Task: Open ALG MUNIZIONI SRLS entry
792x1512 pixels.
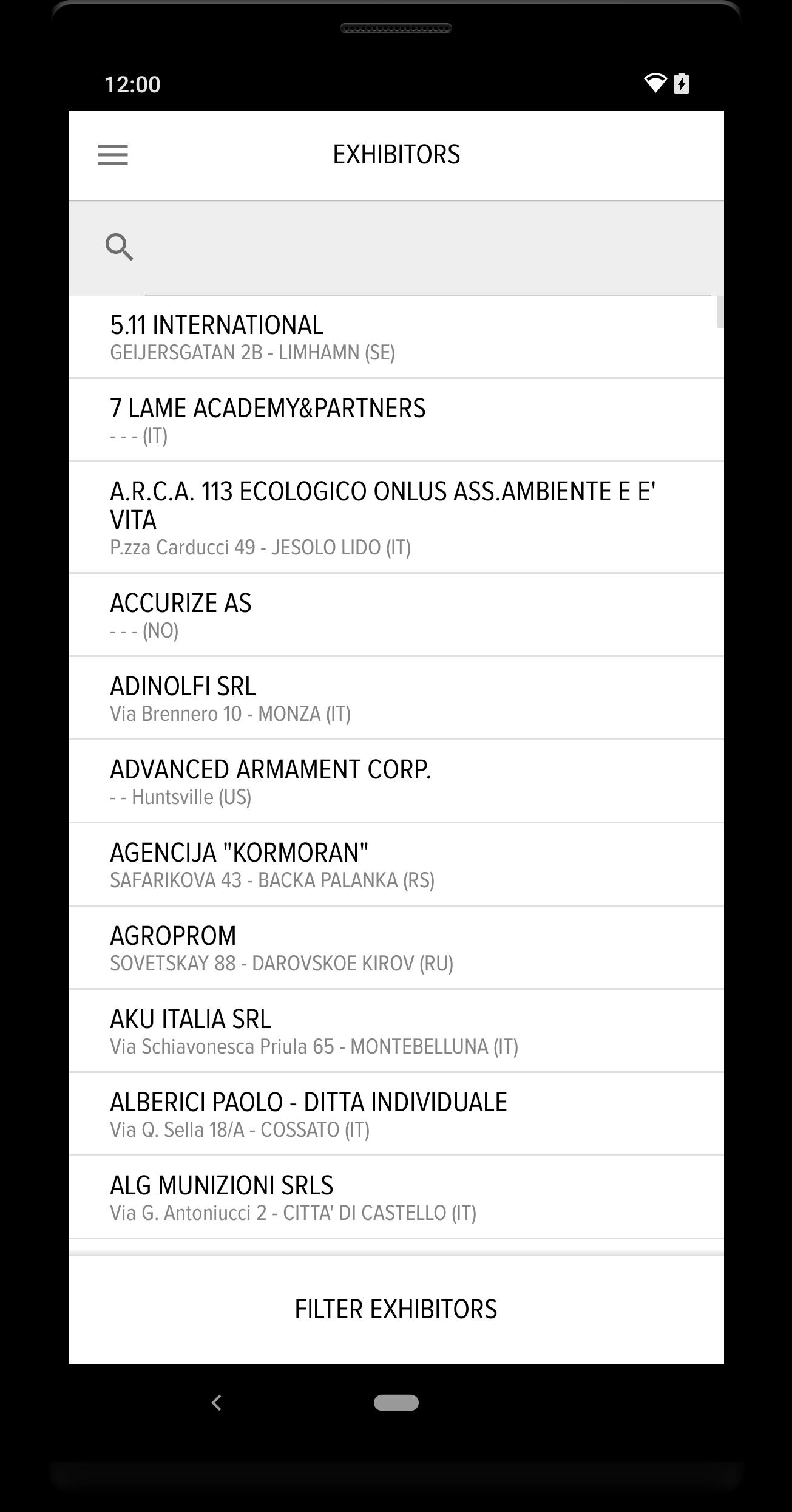Action: [394, 1197]
